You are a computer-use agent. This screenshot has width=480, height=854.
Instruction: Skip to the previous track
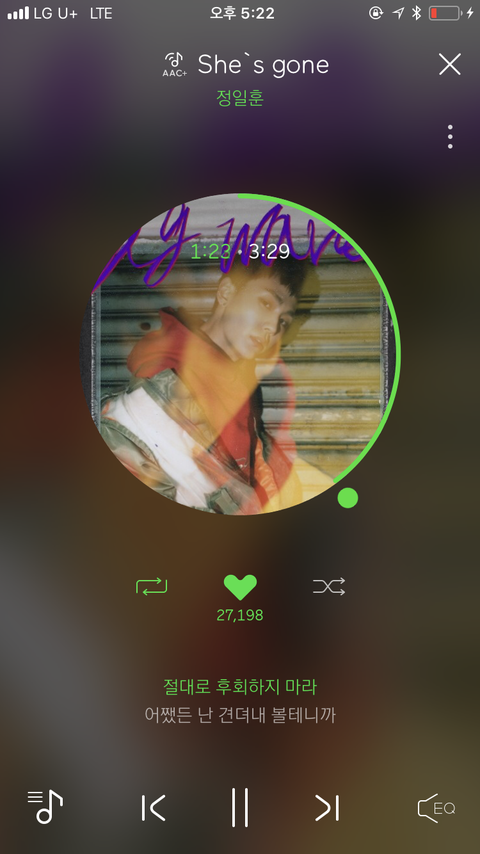pyautogui.click(x=153, y=808)
